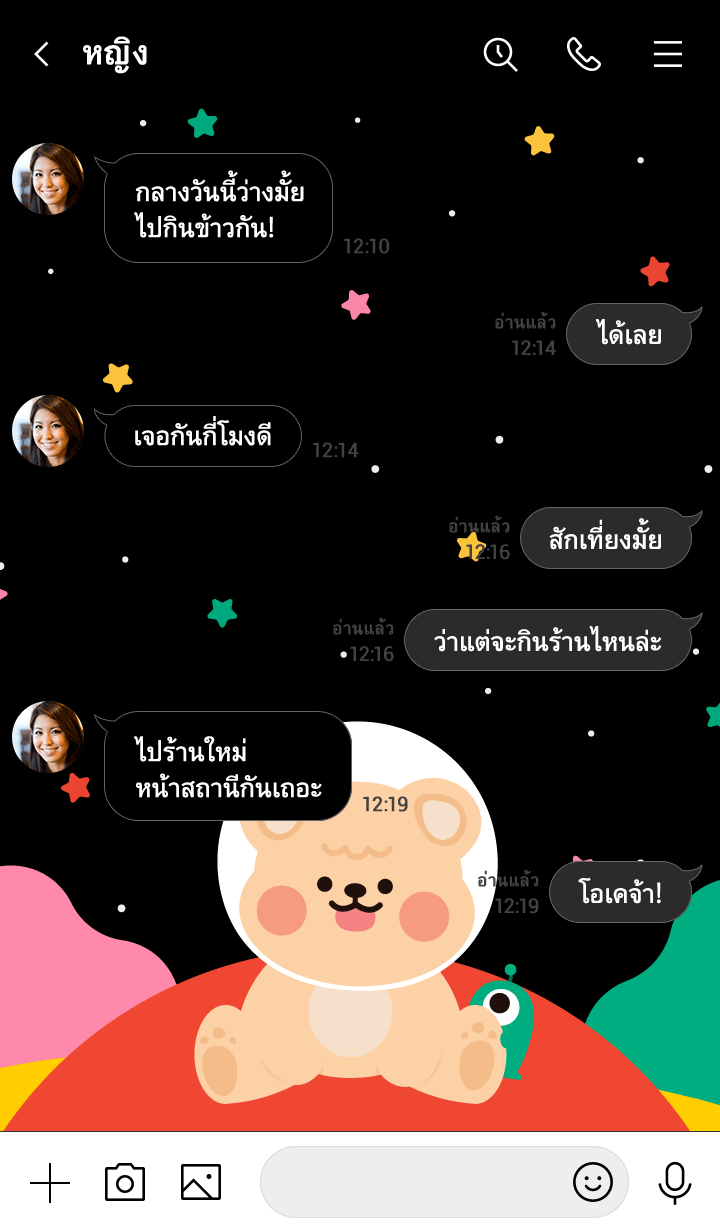720x1232 pixels.
Task: Open the chat menu
Action: [668, 54]
